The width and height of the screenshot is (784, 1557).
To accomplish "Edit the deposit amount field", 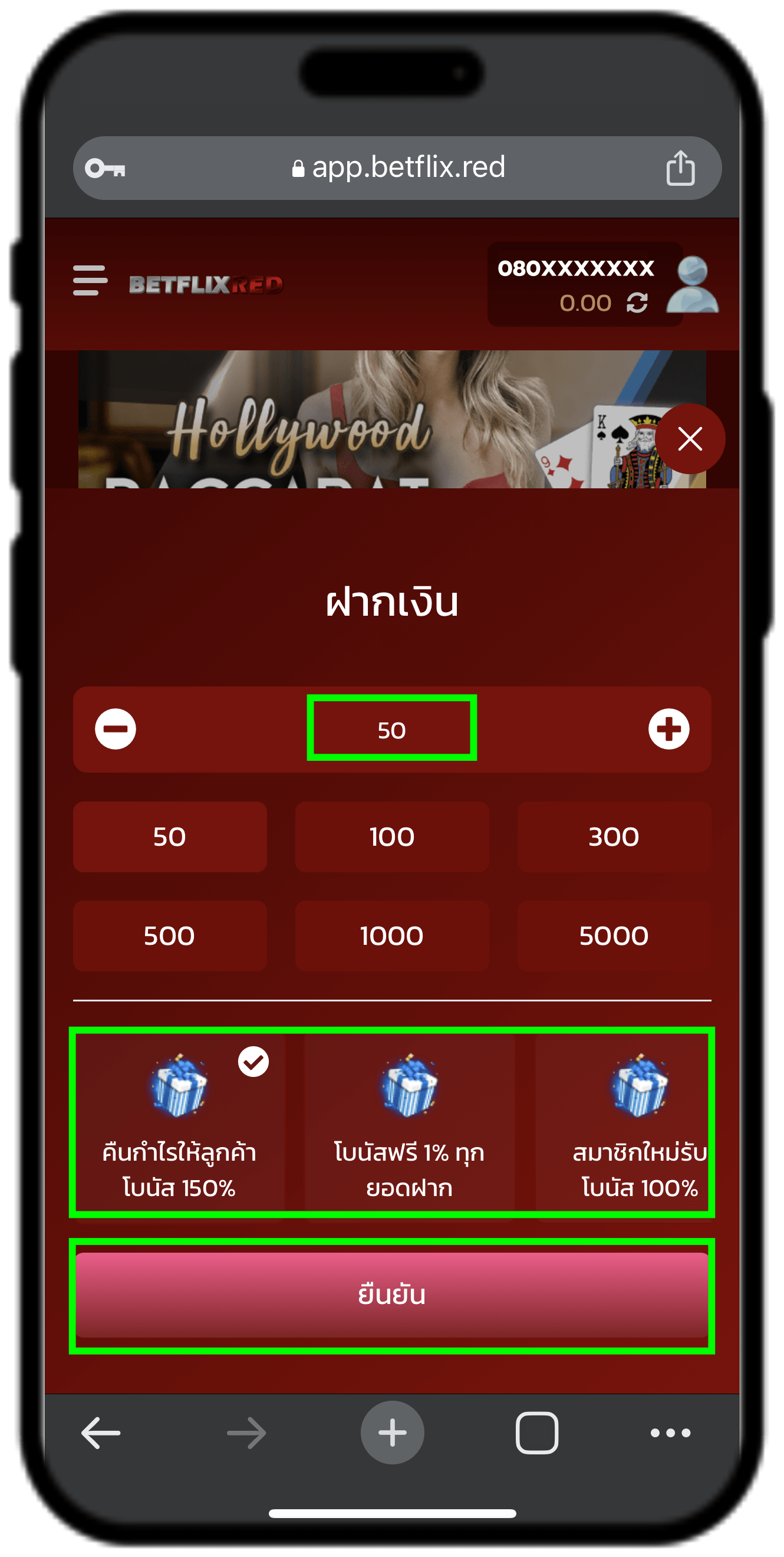I will 391,730.
